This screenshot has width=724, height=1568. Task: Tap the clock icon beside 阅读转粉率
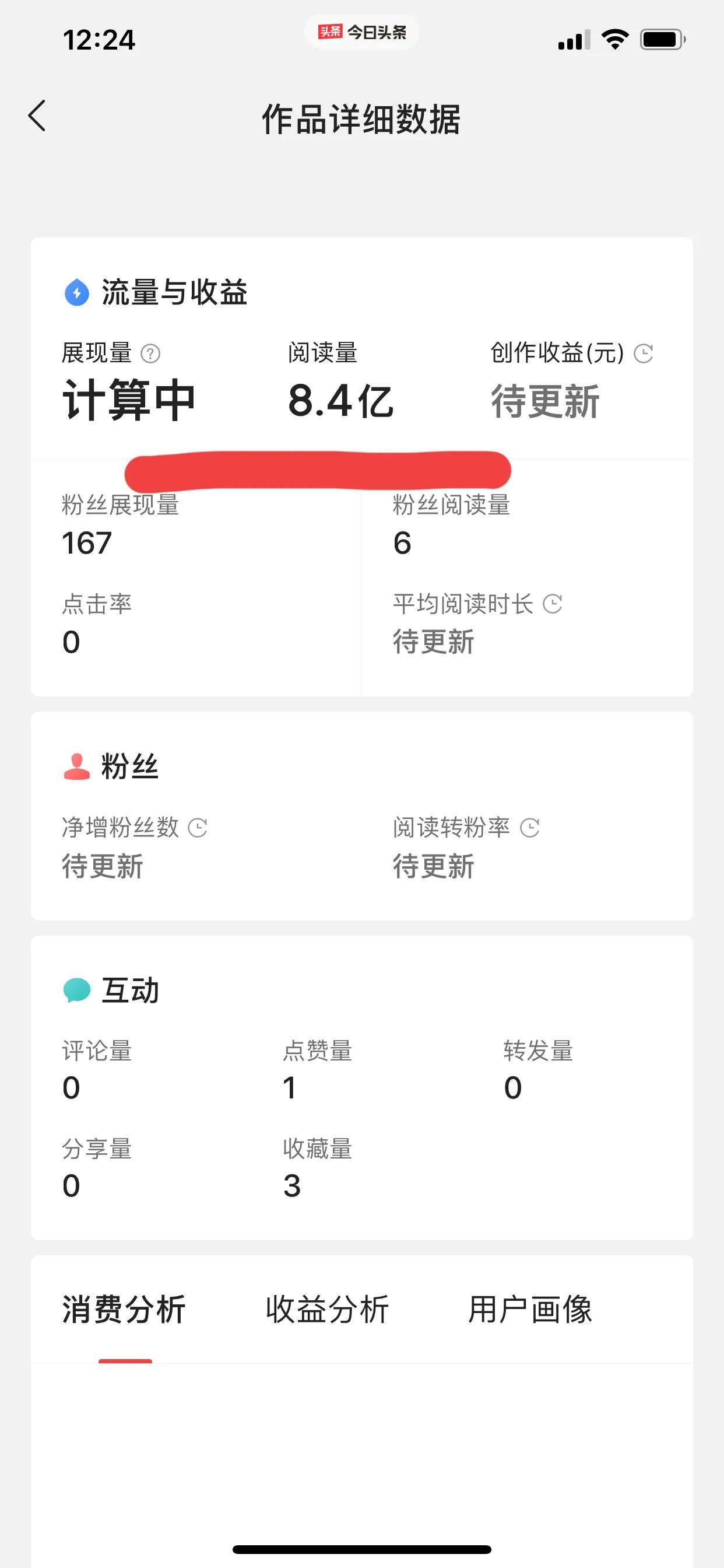tap(530, 828)
